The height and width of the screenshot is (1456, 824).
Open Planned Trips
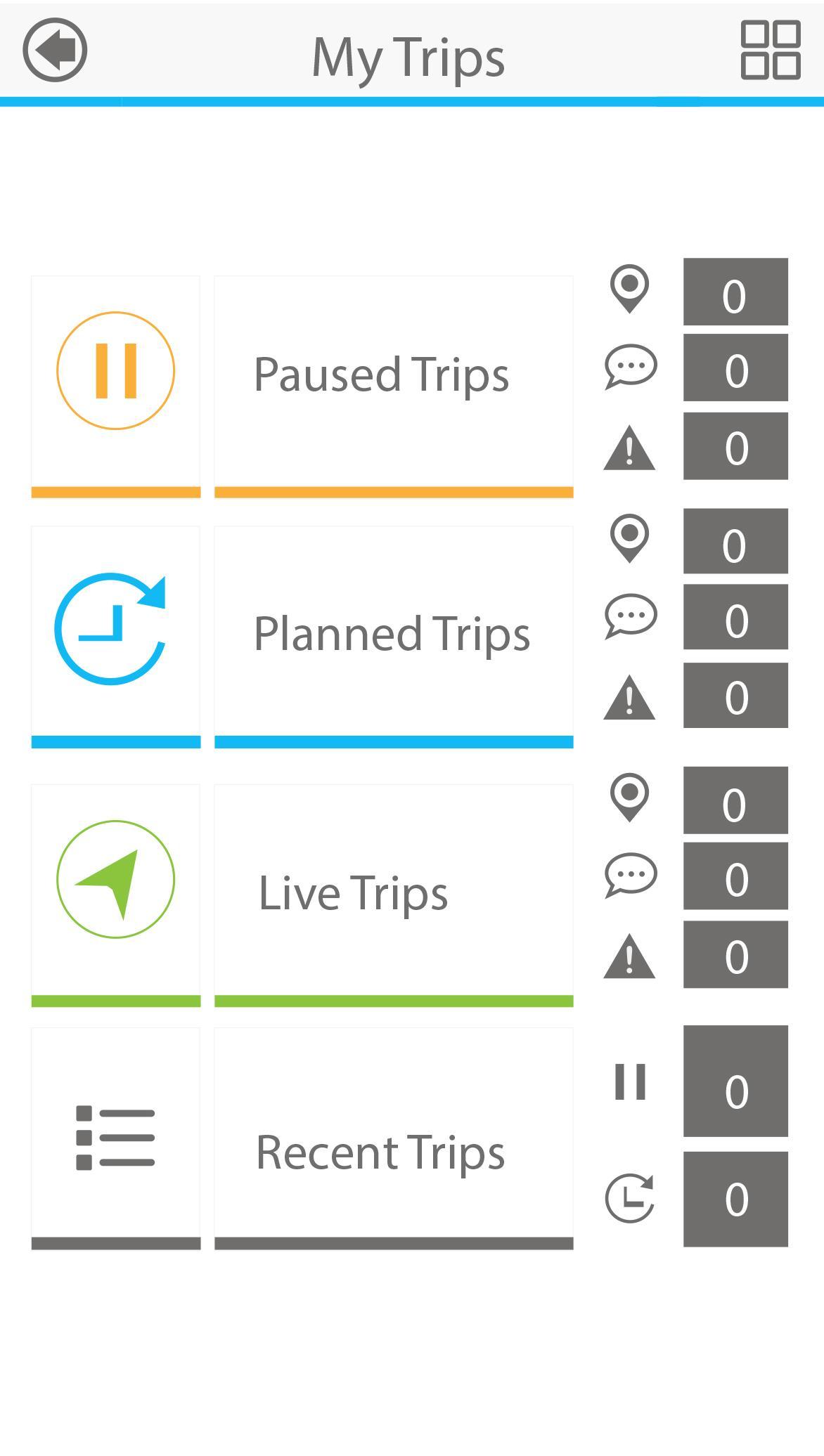tap(393, 634)
